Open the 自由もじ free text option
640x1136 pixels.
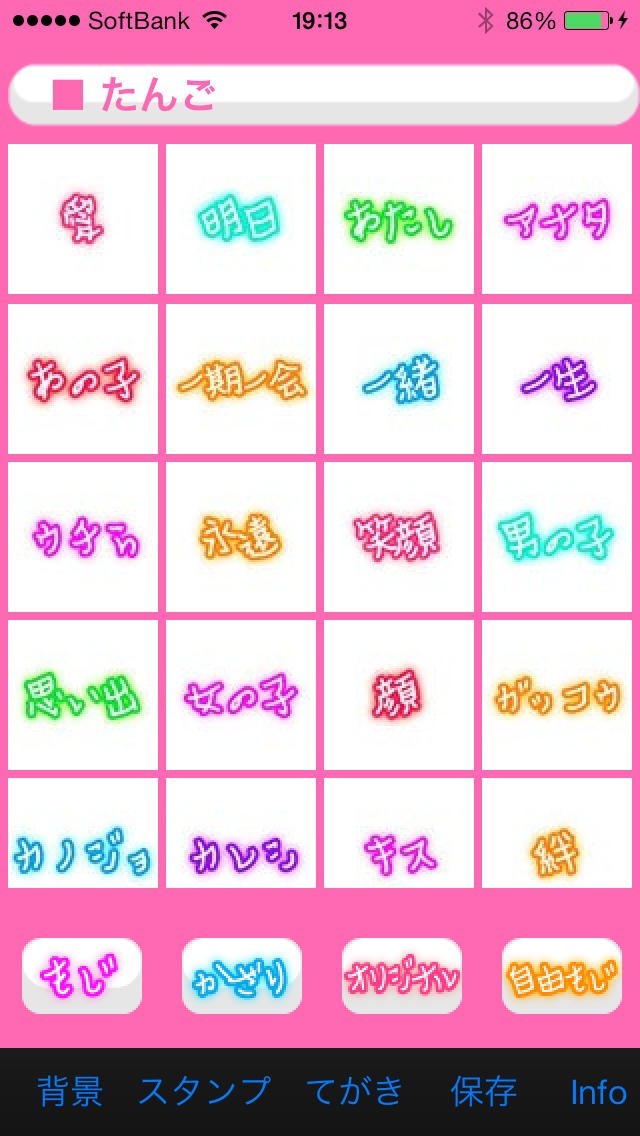point(562,975)
